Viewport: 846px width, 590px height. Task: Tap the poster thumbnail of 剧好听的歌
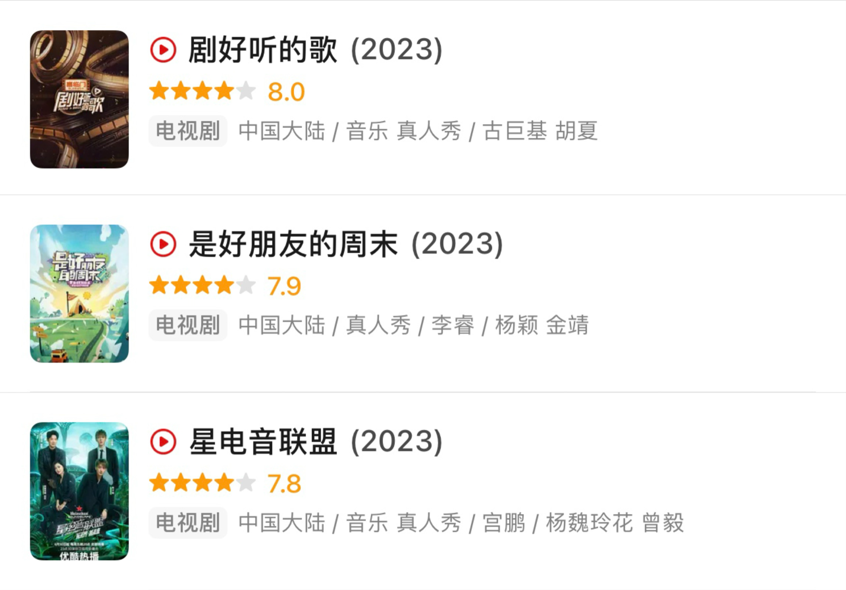[79, 99]
